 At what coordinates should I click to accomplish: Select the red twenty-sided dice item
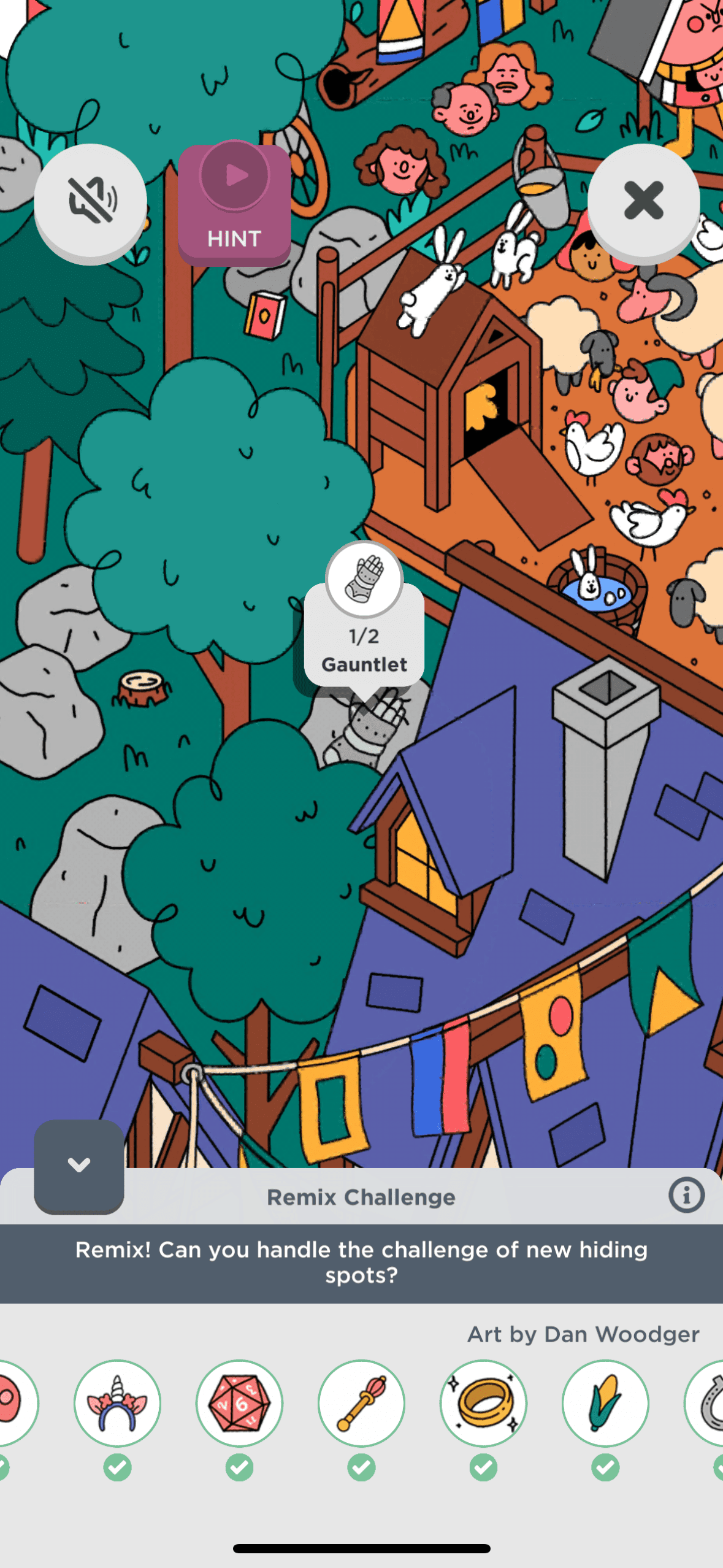point(239,1403)
